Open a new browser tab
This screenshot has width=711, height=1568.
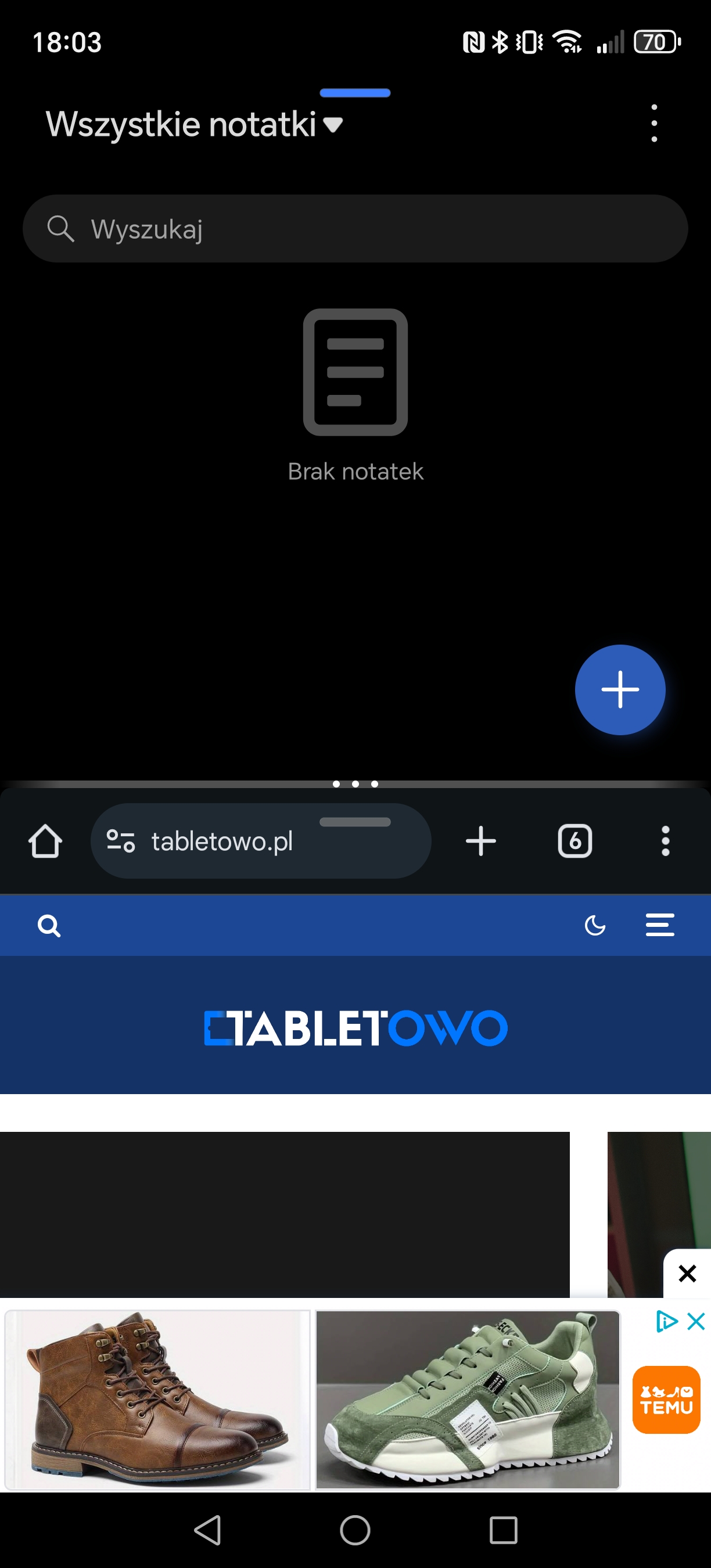[x=481, y=841]
